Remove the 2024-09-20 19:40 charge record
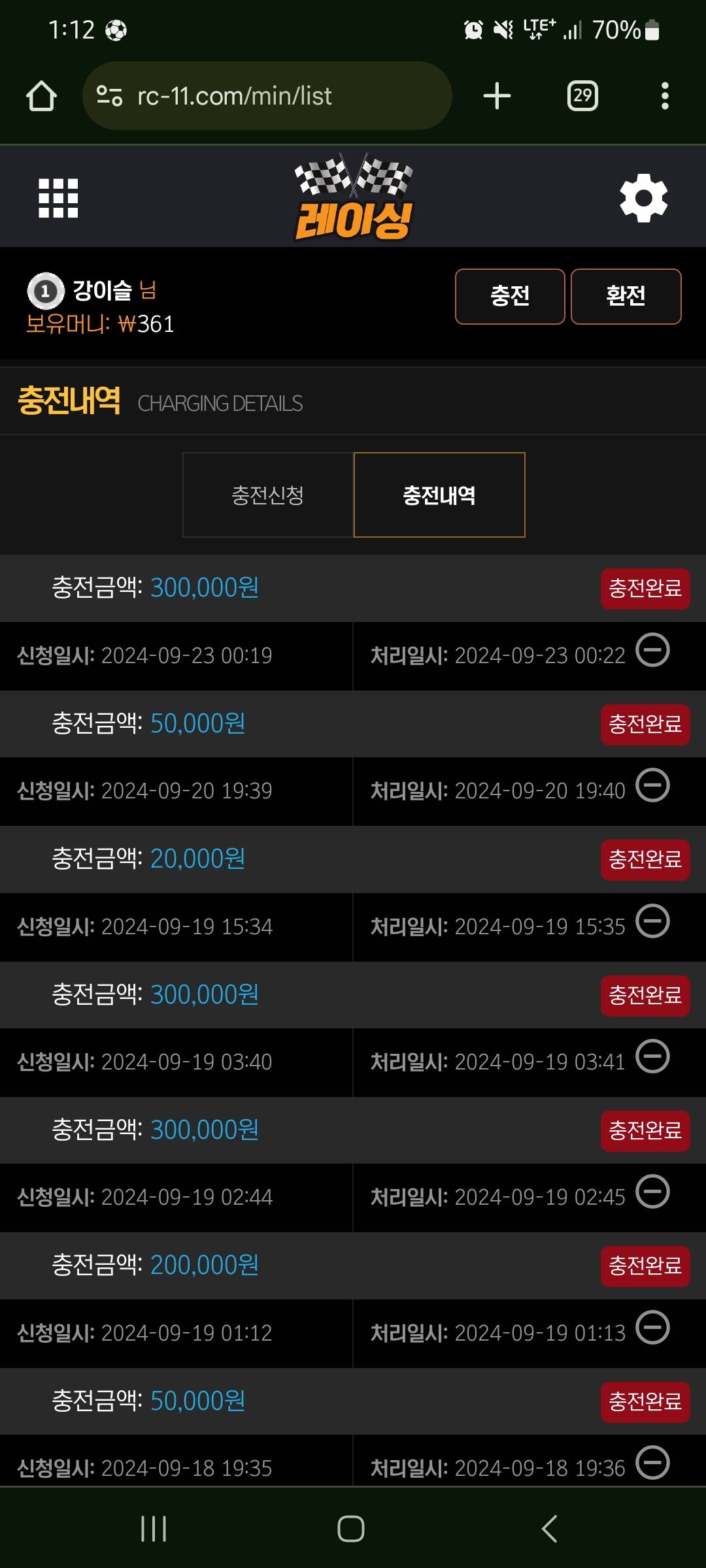The image size is (706, 1568). coord(653,785)
